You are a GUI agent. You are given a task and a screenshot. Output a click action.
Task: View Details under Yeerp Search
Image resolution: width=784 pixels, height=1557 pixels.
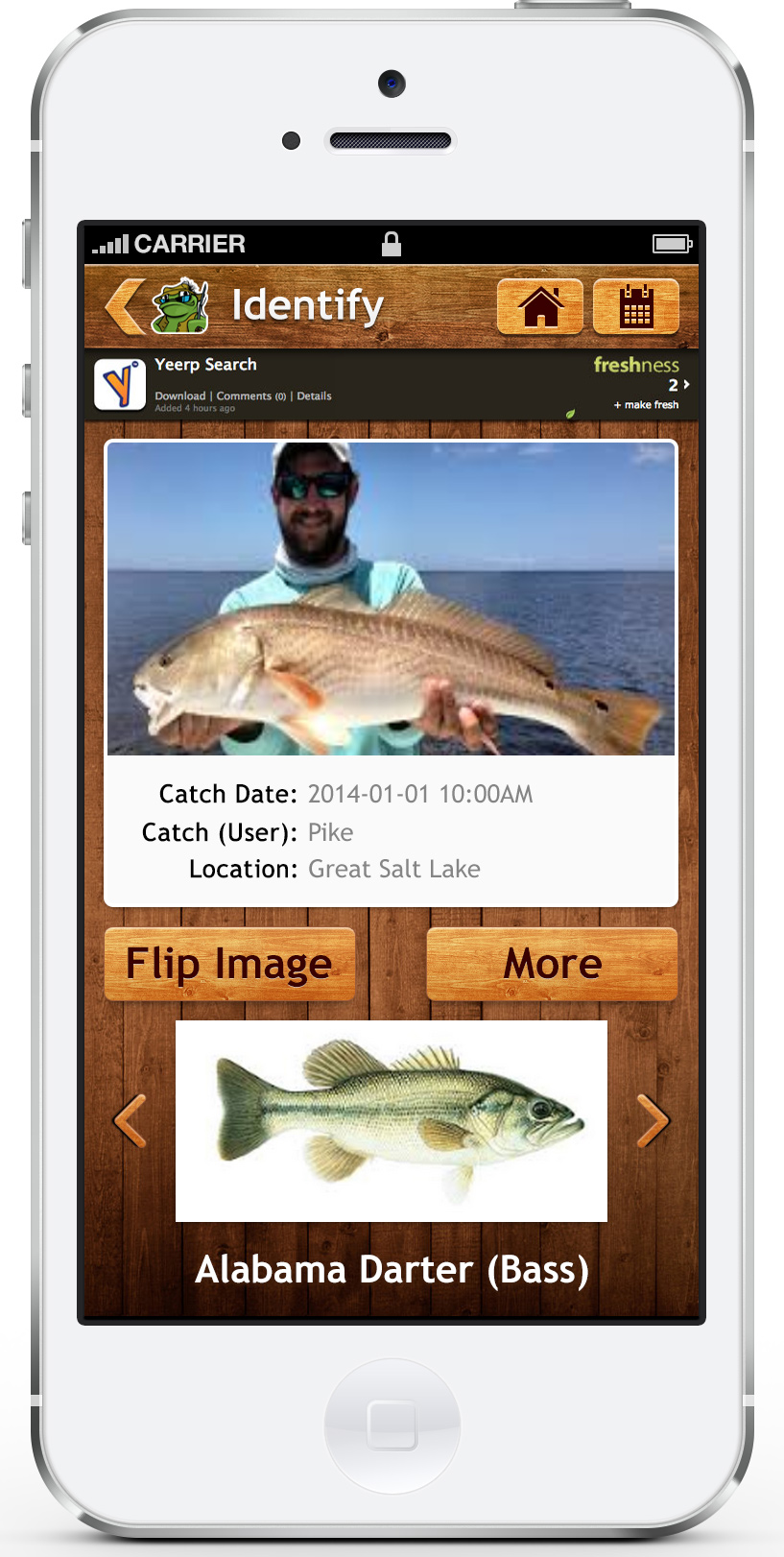click(314, 395)
